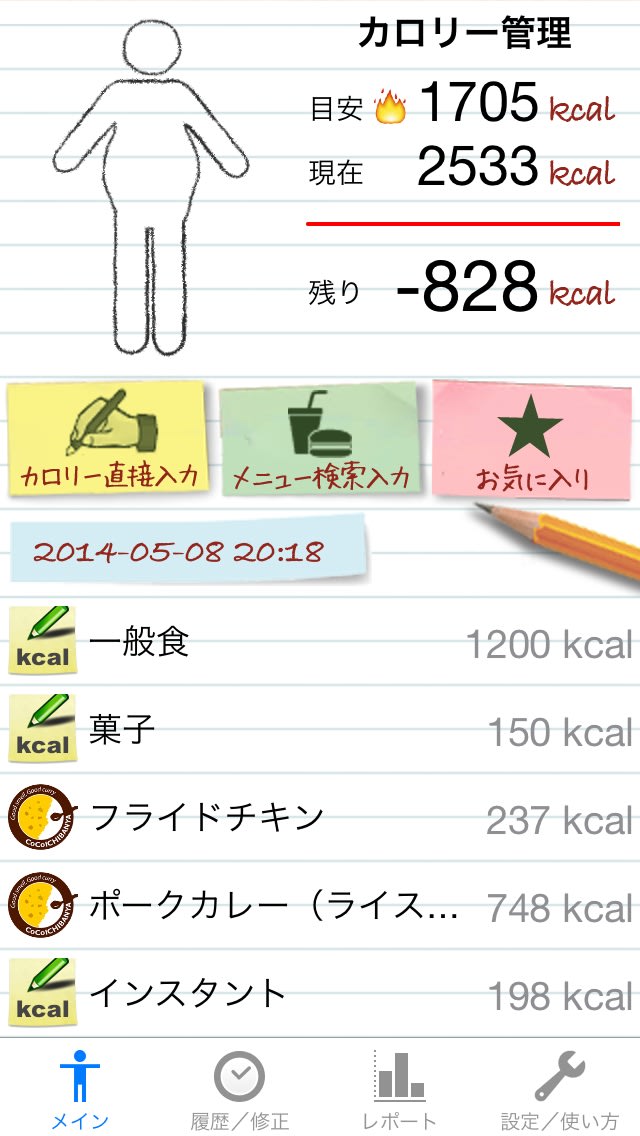Switch to the メイン tab

pyautogui.click(x=80, y=1088)
